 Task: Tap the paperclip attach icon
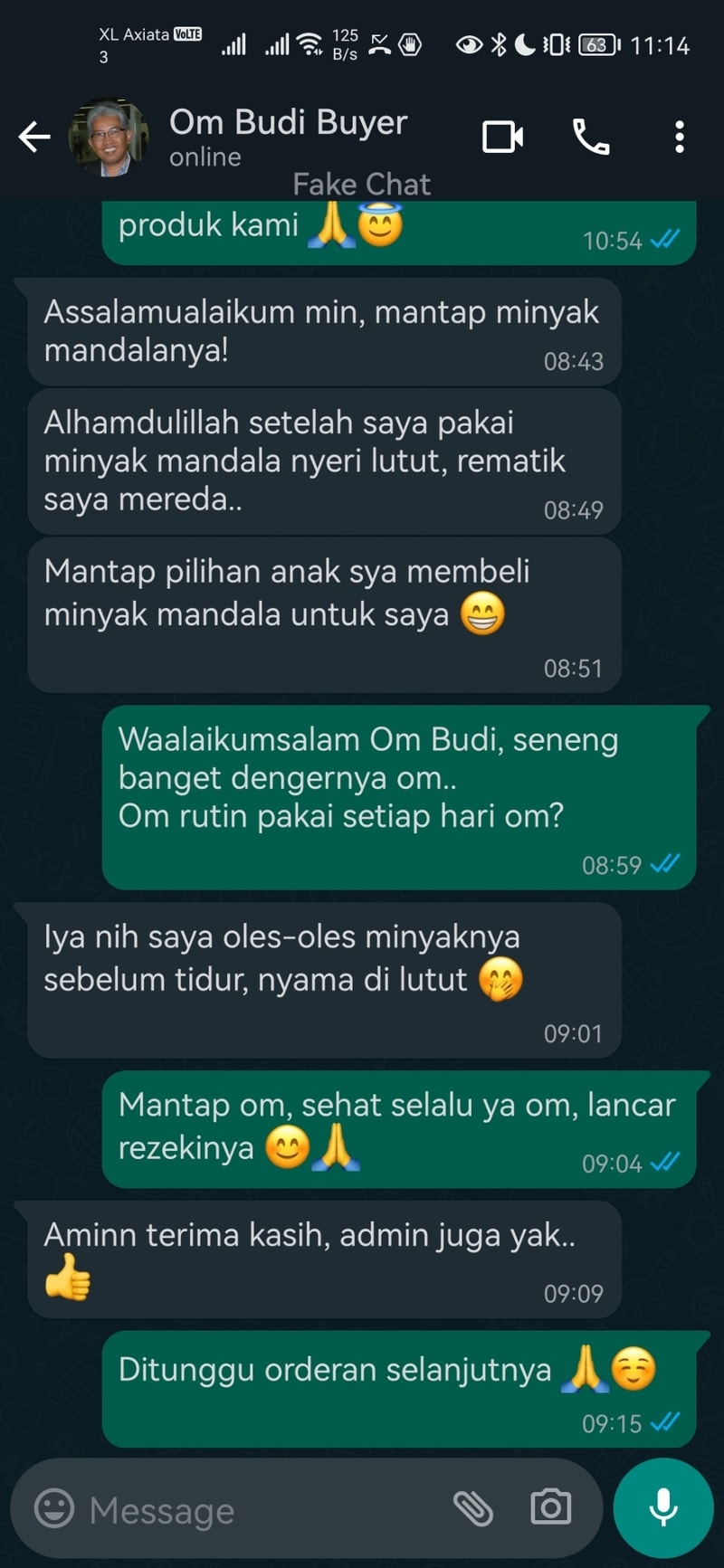click(473, 1508)
